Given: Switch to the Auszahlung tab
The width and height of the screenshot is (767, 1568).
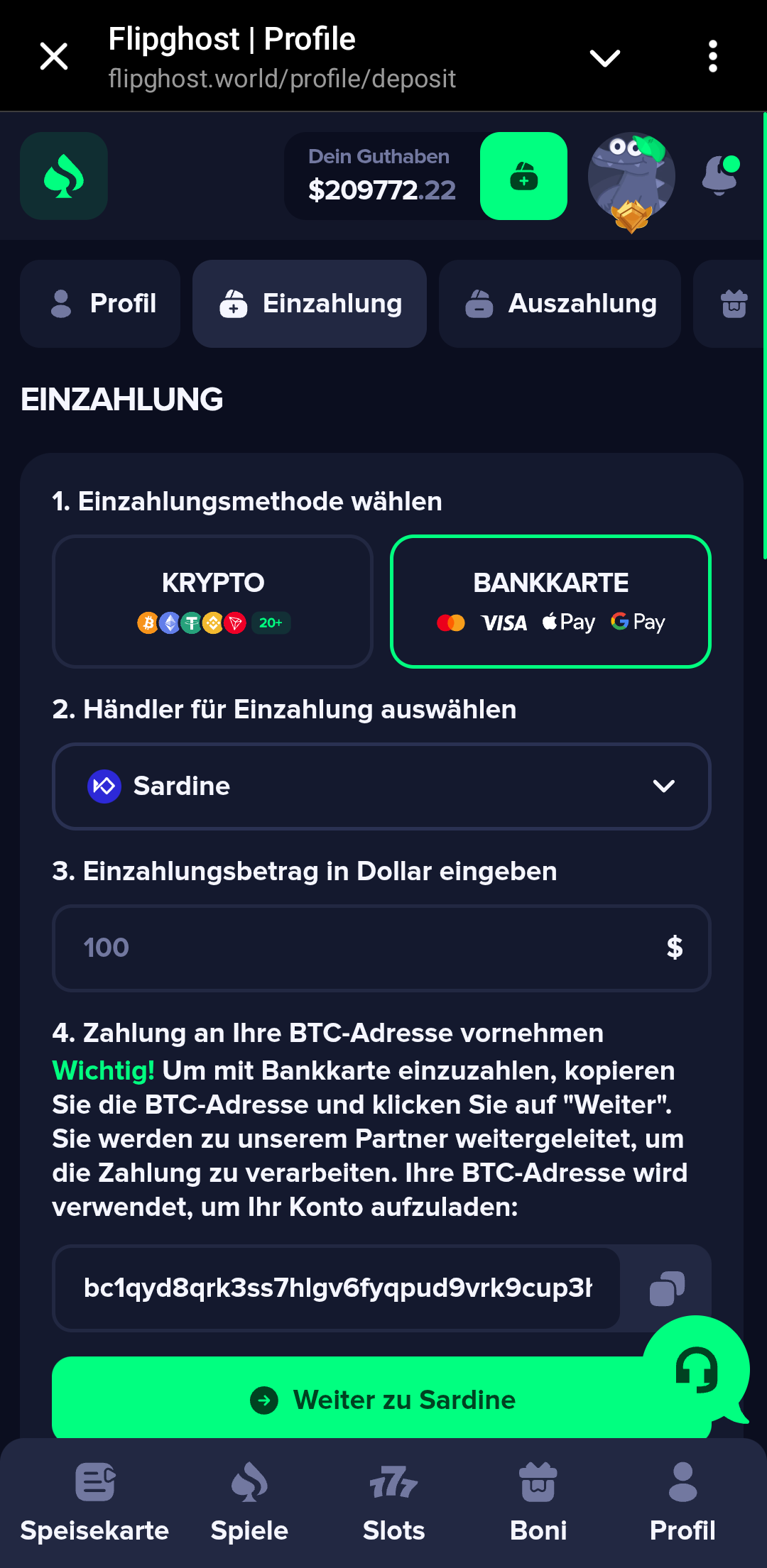Looking at the screenshot, I should point(560,304).
